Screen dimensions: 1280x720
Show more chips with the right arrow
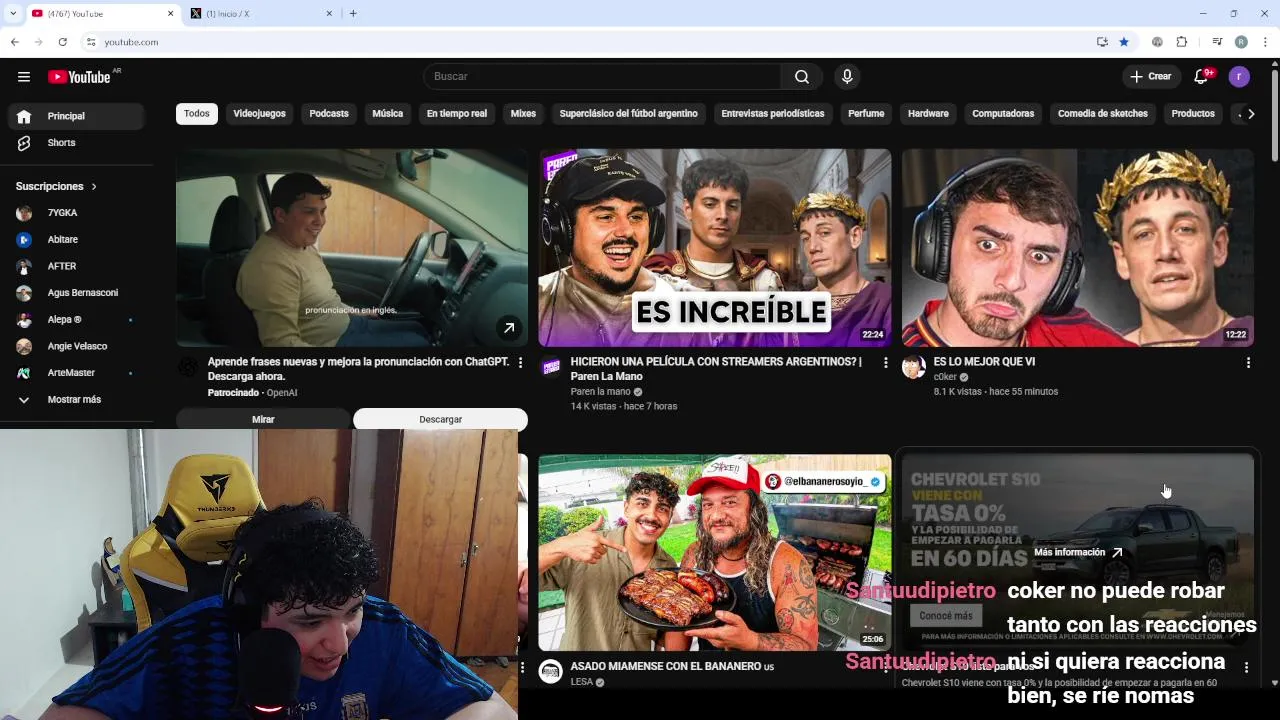[1250, 114]
